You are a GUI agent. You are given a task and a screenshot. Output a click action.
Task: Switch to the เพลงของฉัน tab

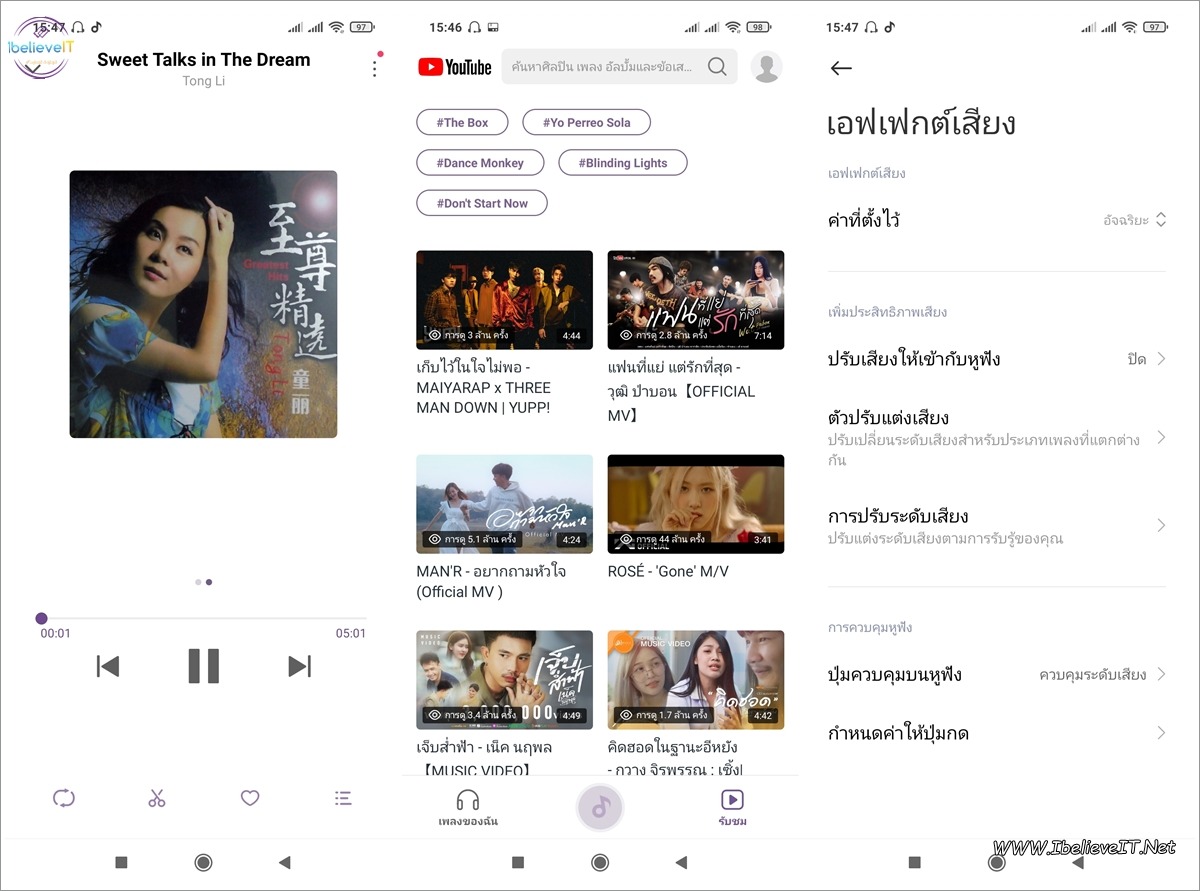point(468,808)
